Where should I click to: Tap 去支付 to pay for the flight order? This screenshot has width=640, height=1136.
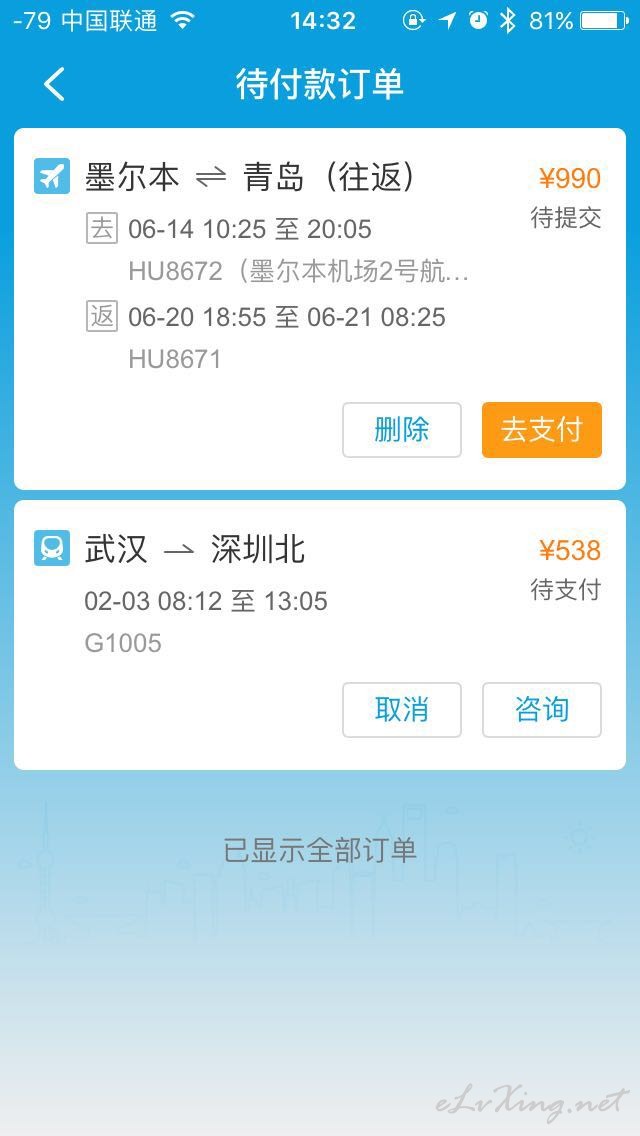click(541, 430)
